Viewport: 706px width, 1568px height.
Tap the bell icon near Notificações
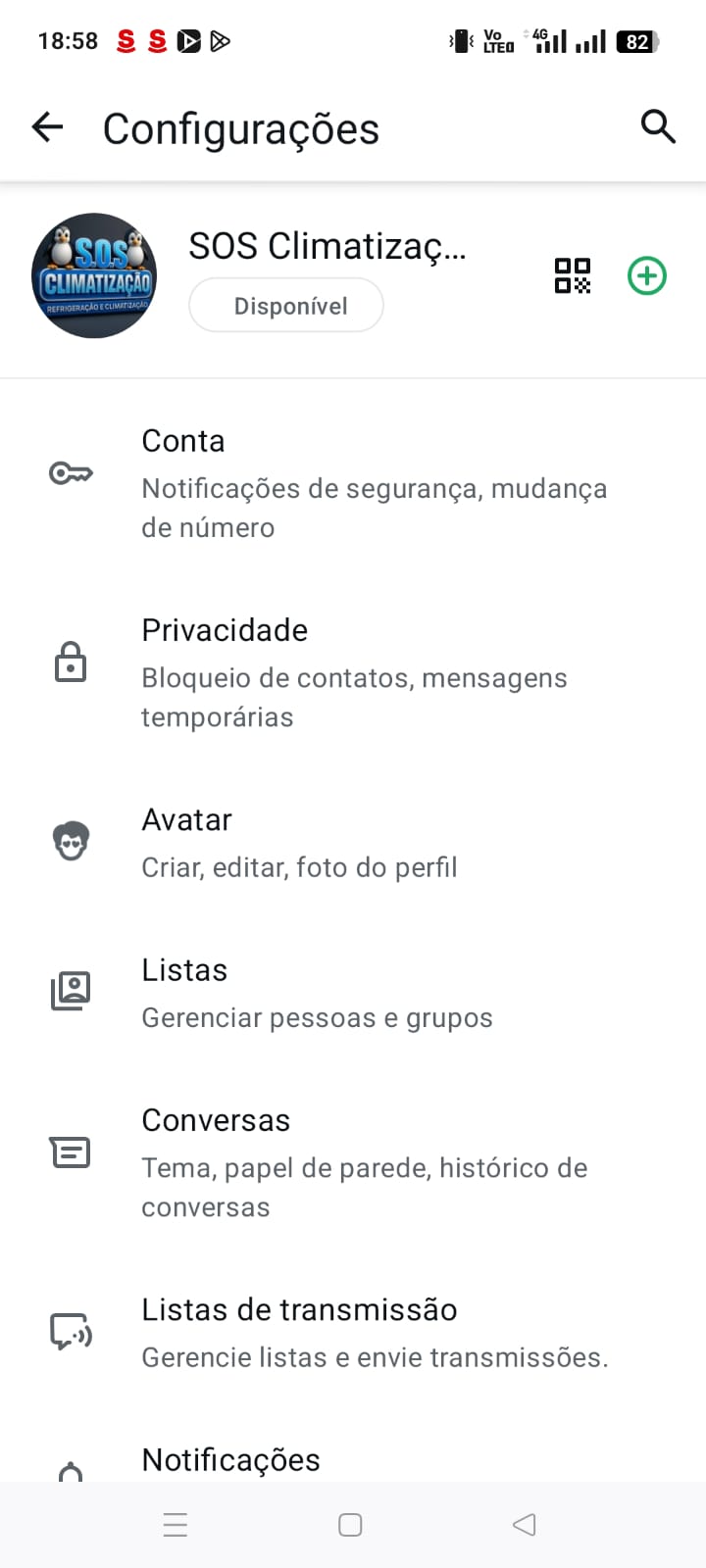coord(70,1468)
